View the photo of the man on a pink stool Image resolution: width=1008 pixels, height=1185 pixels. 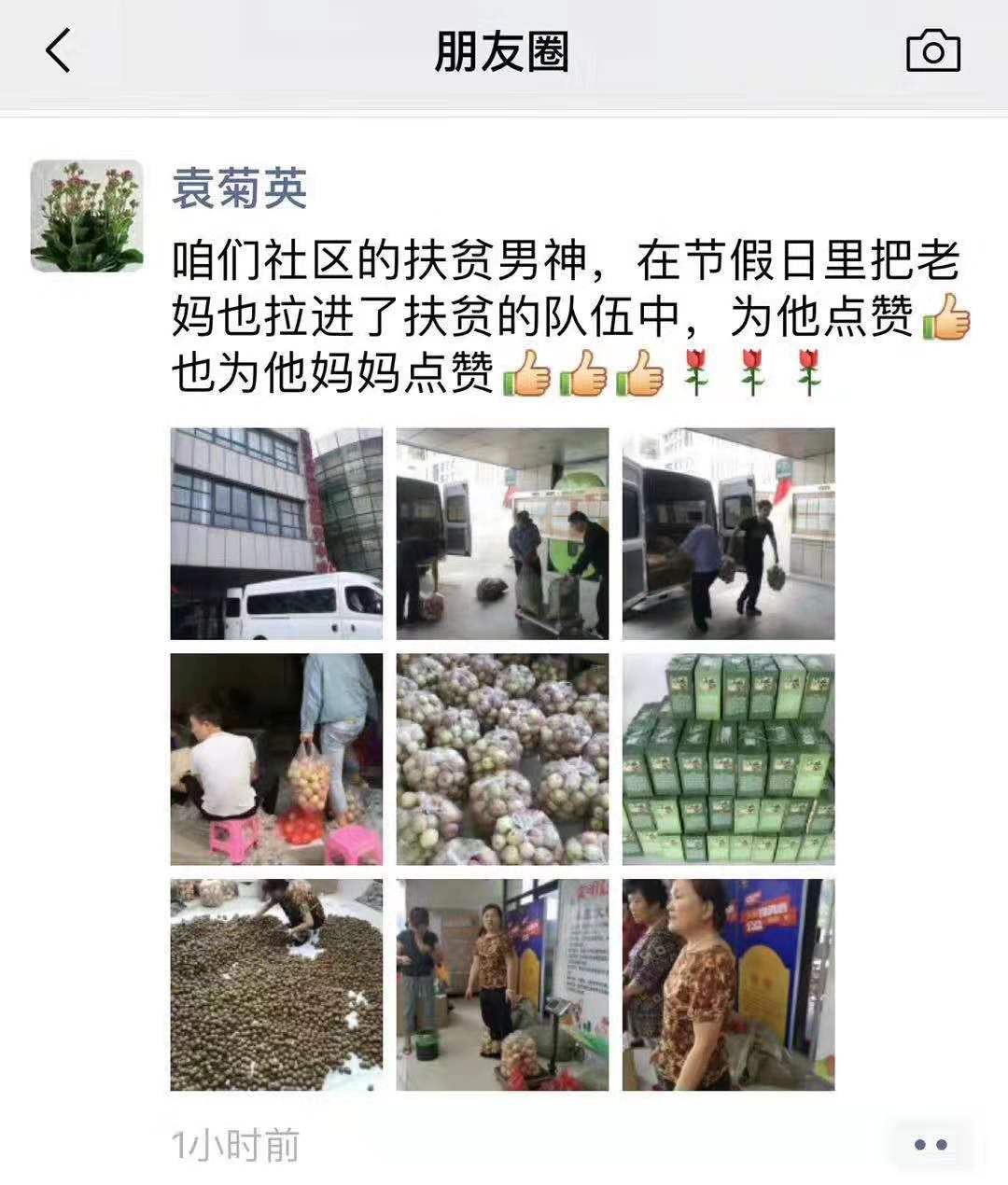pyautogui.click(x=276, y=760)
